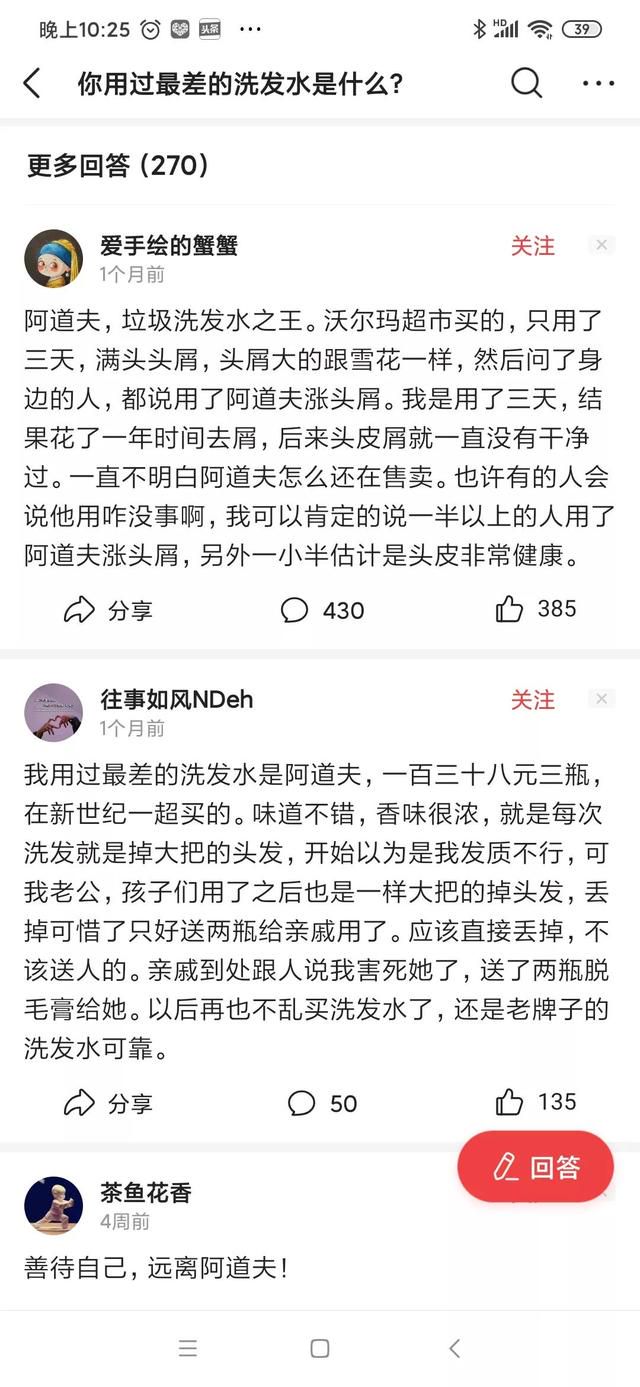Go back using the top-left arrow

pos(32,83)
